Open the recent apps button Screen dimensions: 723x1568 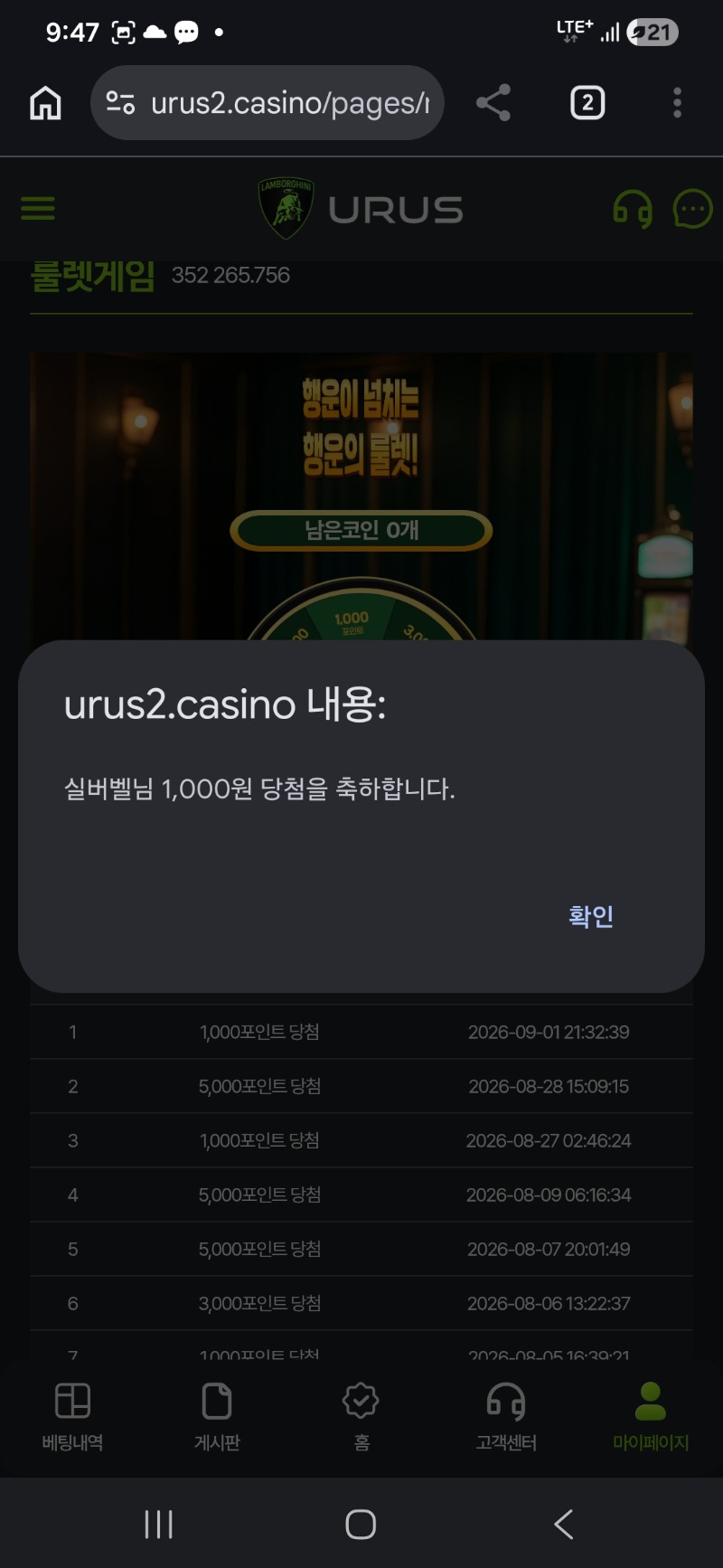click(x=159, y=1525)
